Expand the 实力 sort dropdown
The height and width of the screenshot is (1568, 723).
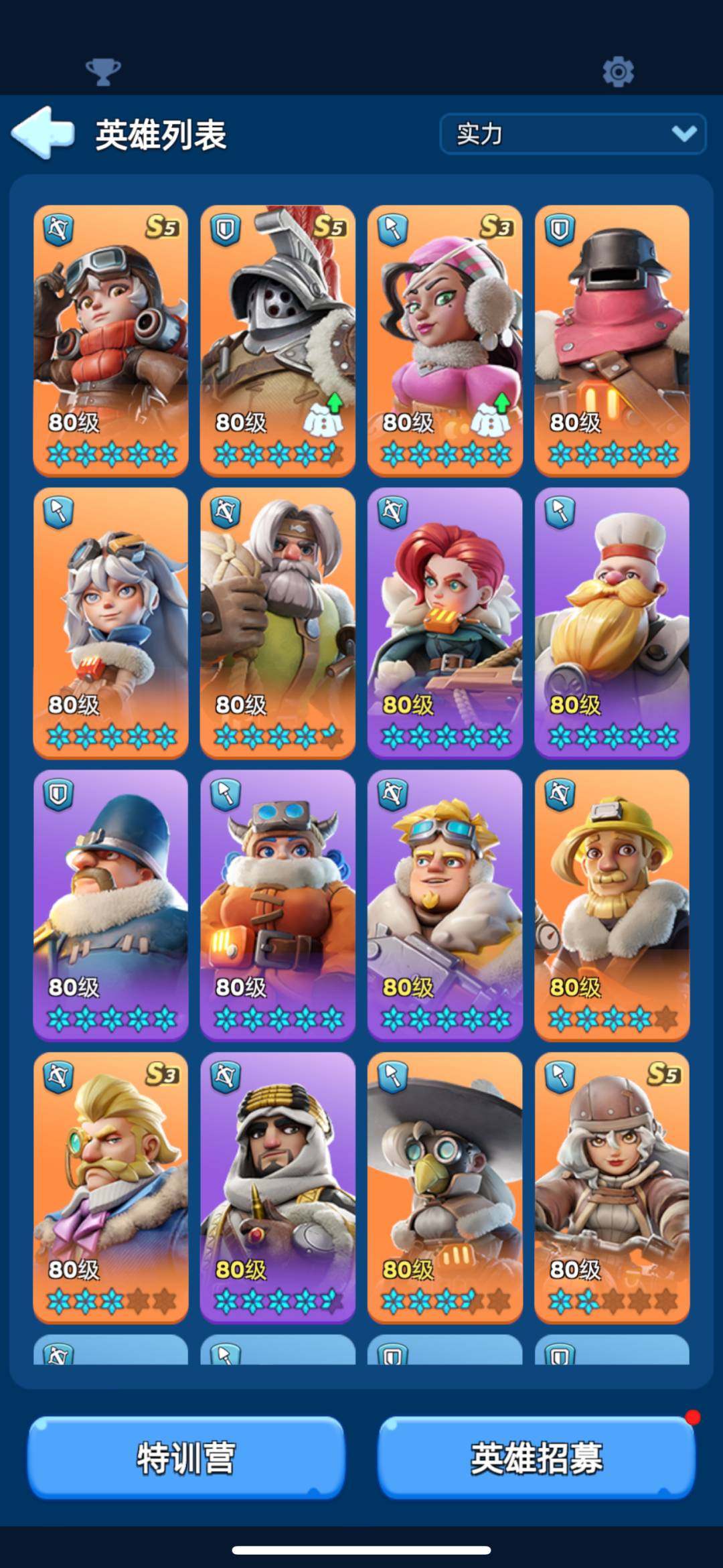(x=573, y=134)
